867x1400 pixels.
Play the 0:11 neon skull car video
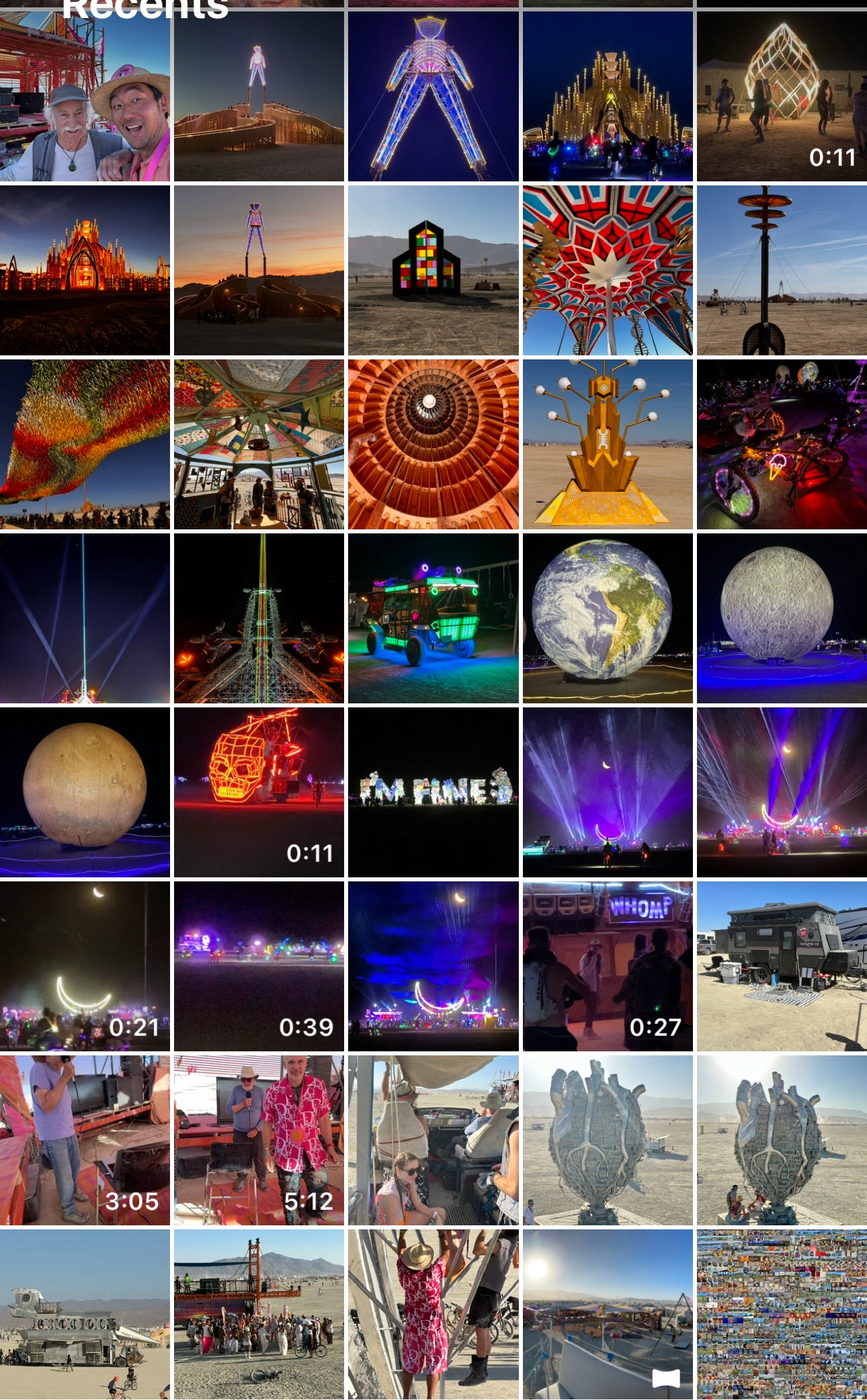click(259, 792)
